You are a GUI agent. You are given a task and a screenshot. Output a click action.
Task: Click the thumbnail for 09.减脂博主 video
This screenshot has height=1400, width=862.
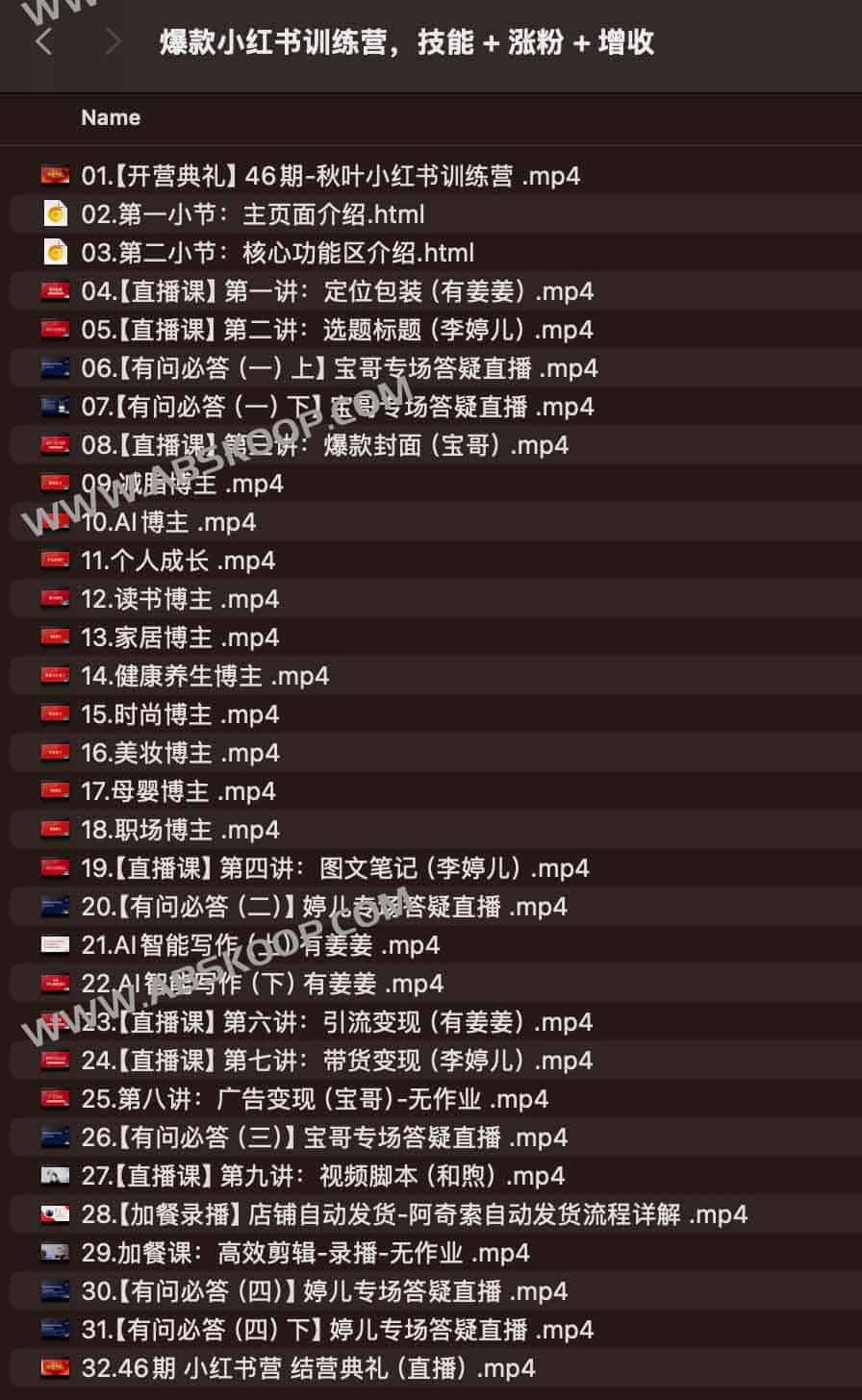point(55,483)
